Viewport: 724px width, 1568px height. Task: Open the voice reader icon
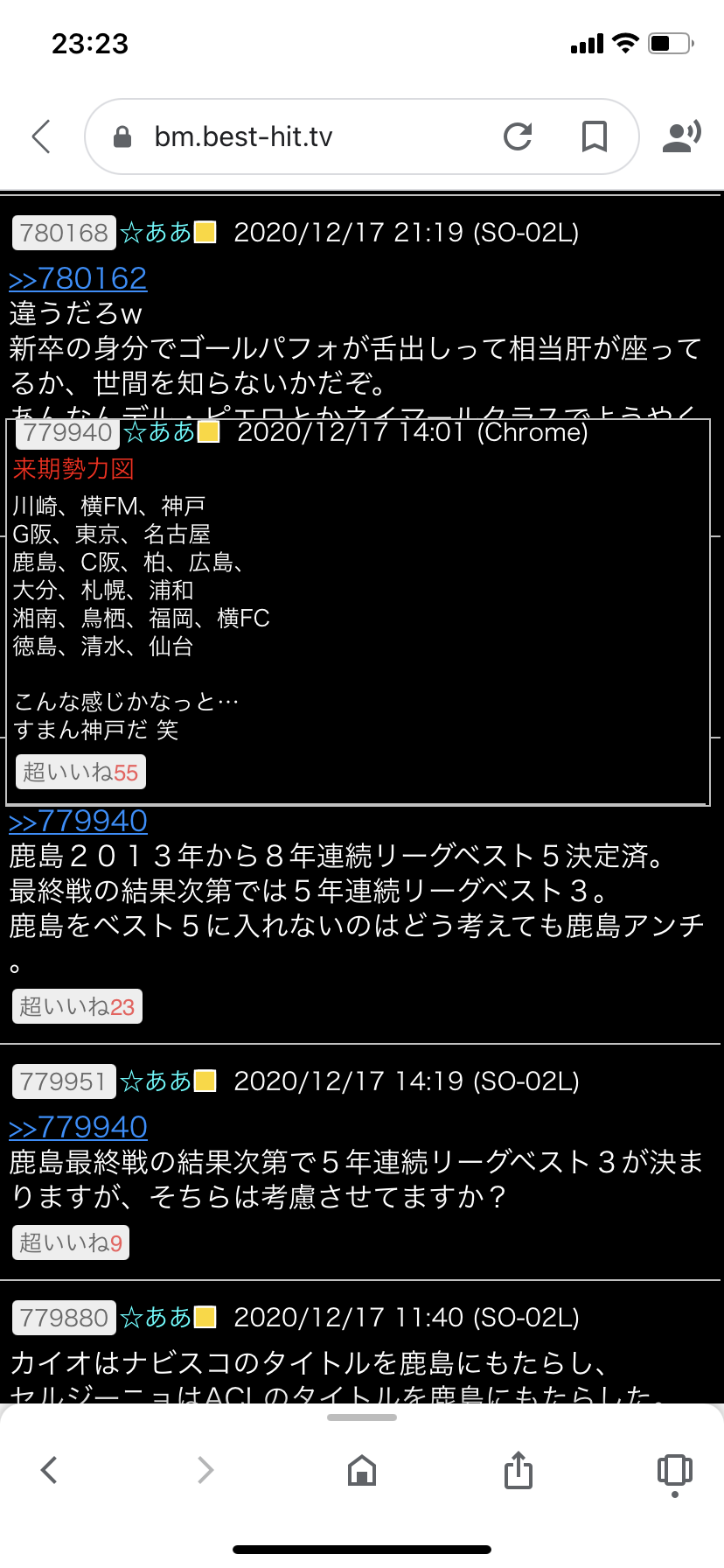681,136
